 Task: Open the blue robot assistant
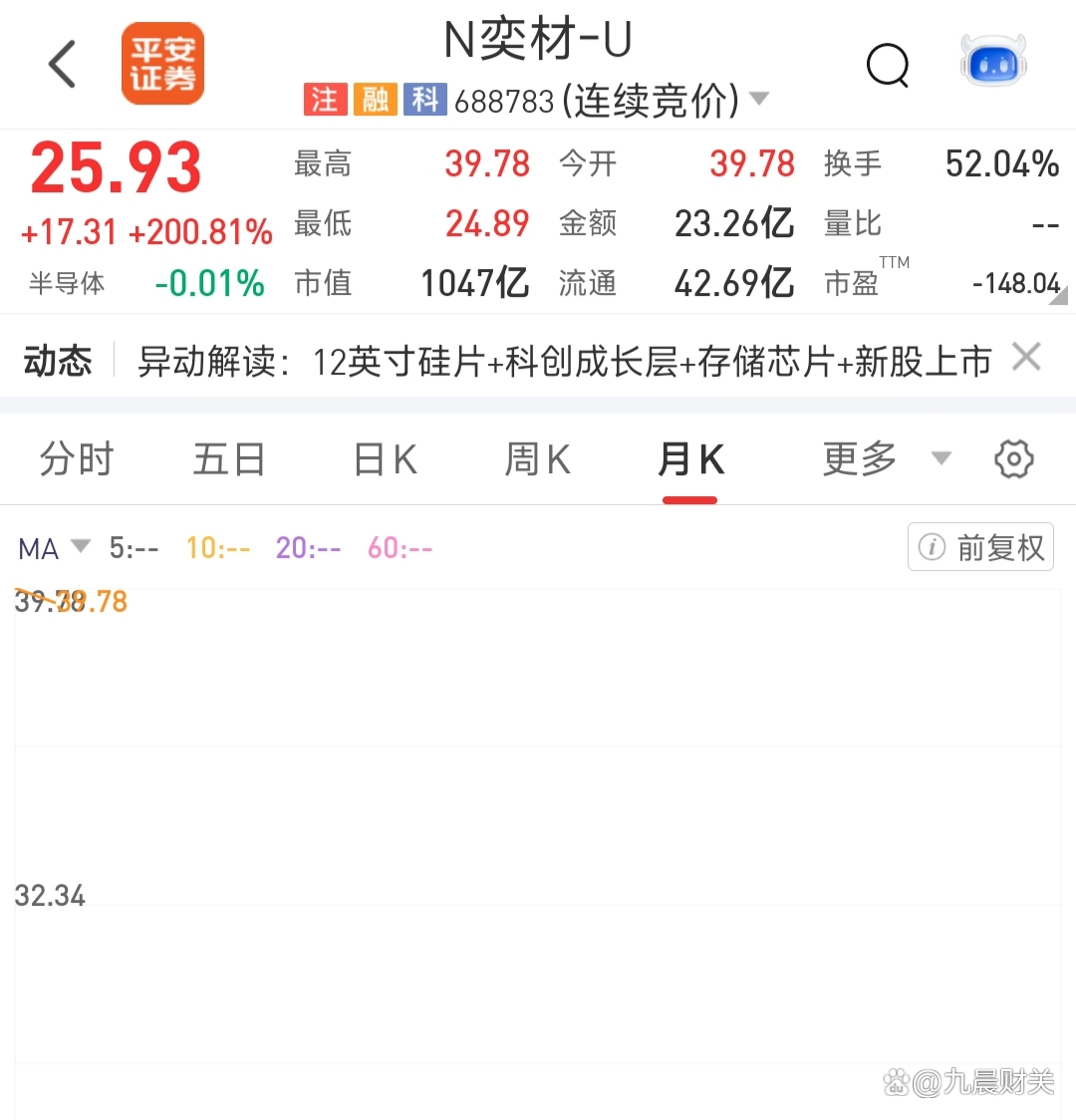992,63
